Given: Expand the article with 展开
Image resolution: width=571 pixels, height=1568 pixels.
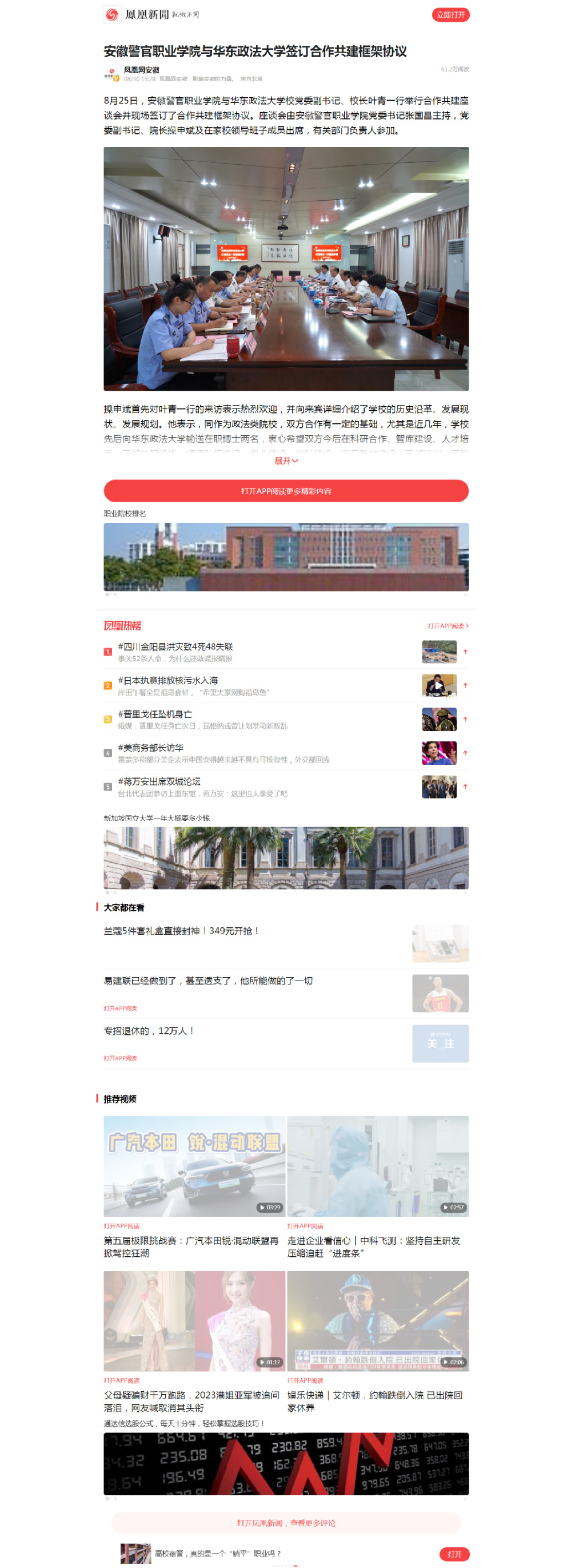Looking at the screenshot, I should (x=286, y=461).
